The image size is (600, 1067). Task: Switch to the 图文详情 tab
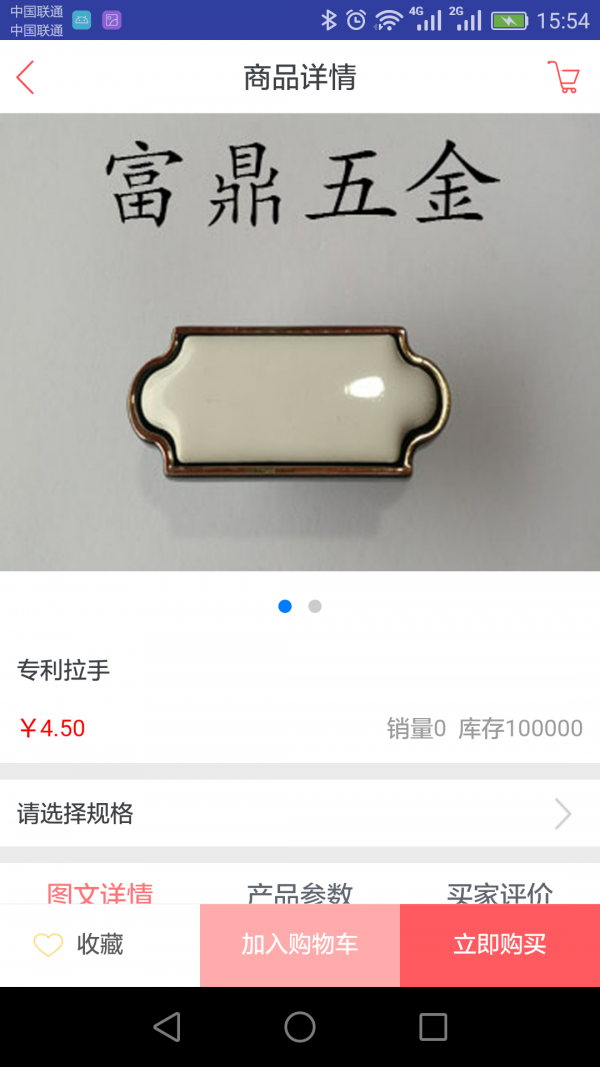coord(100,891)
